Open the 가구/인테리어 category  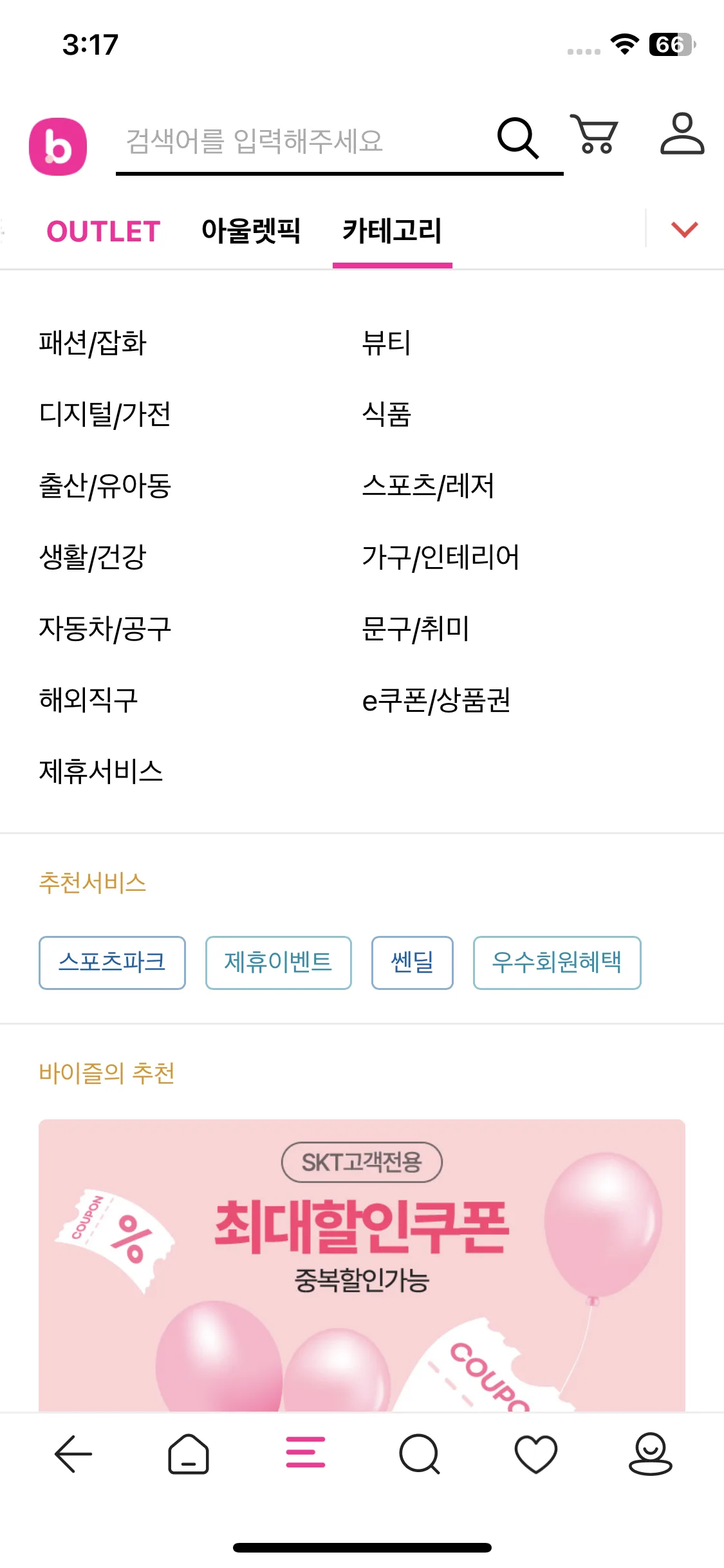point(441,557)
